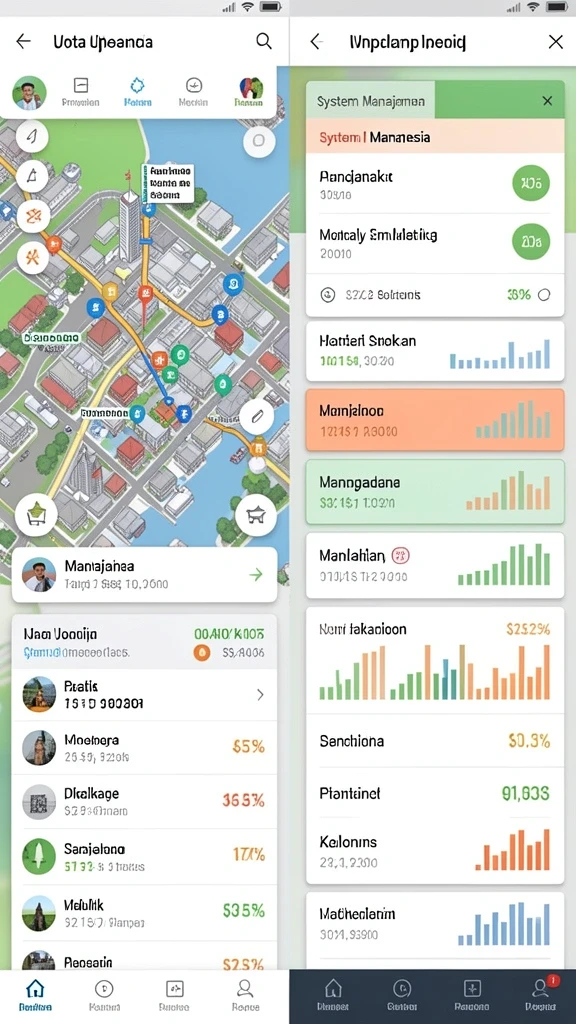
Task: Open the green Manngadana card
Action: click(x=435, y=491)
